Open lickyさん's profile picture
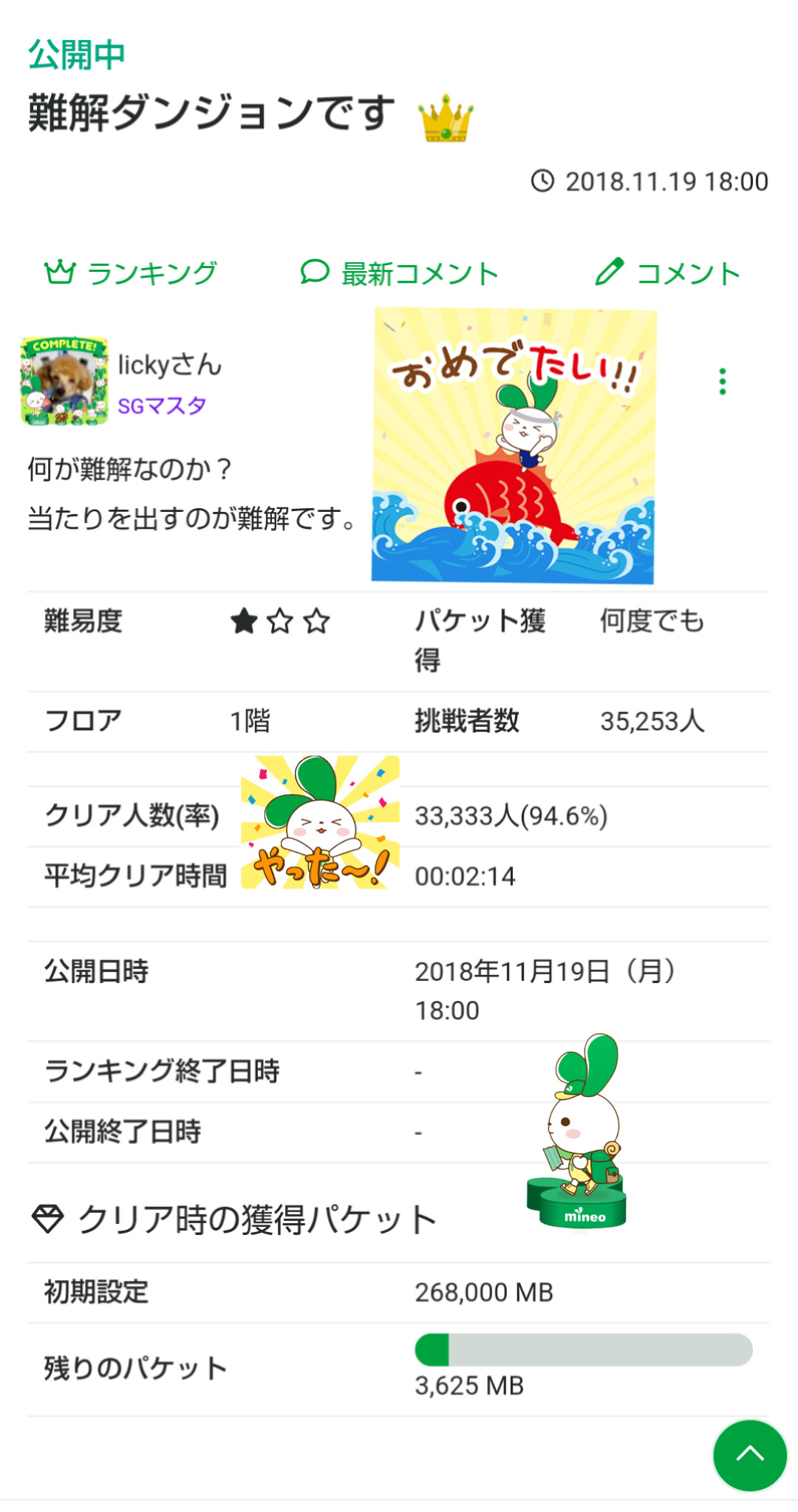 64,381
